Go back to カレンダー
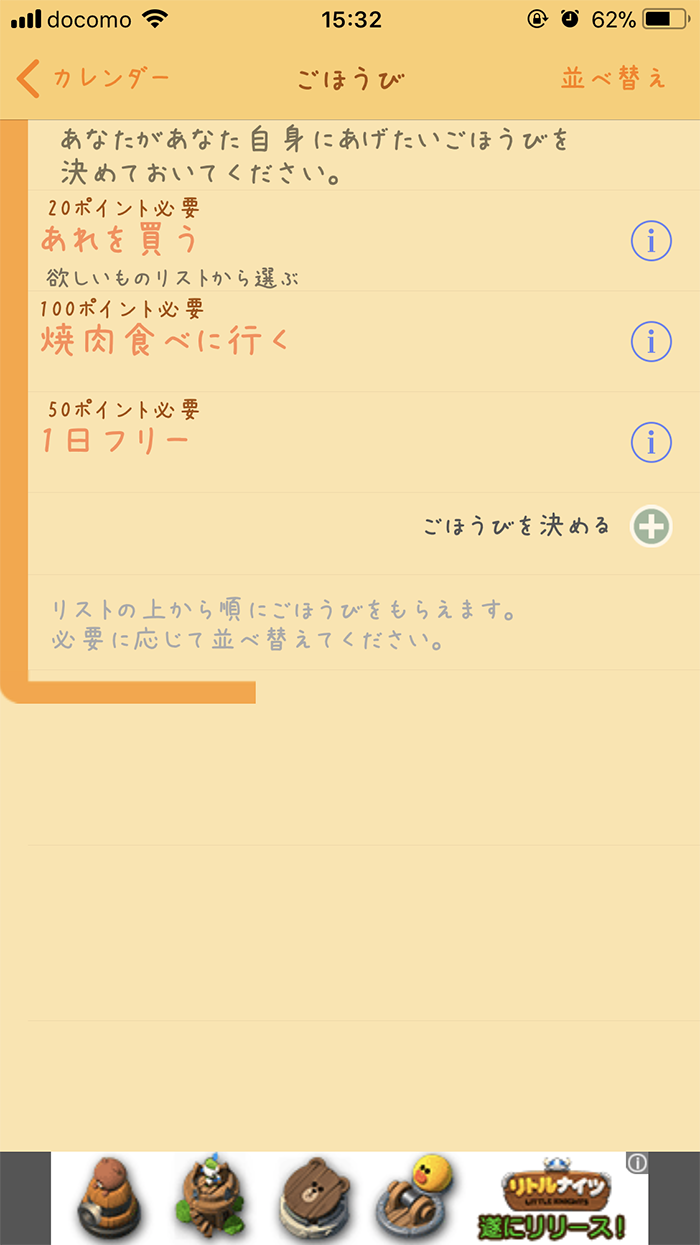700x1245 pixels. click(x=93, y=78)
